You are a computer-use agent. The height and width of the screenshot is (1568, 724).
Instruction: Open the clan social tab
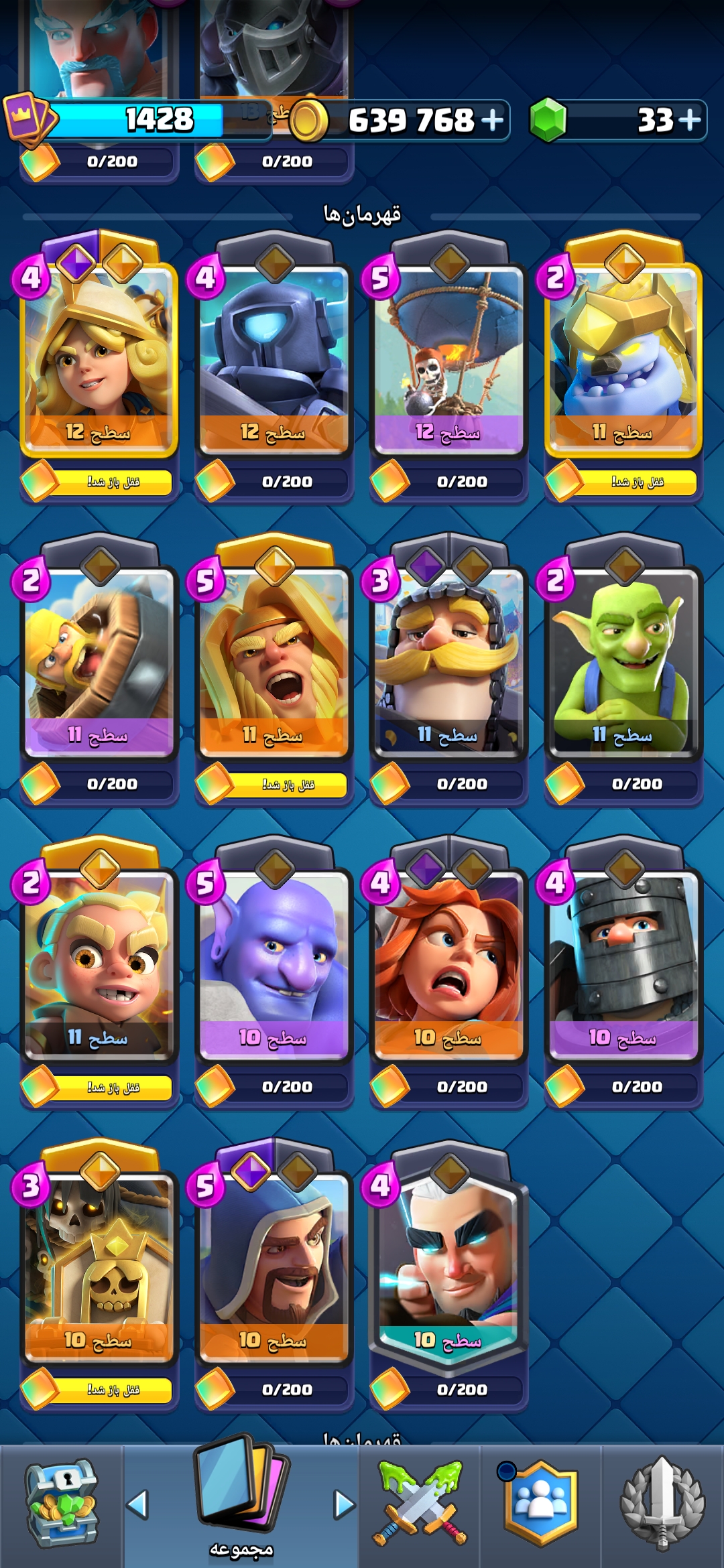point(541,1504)
